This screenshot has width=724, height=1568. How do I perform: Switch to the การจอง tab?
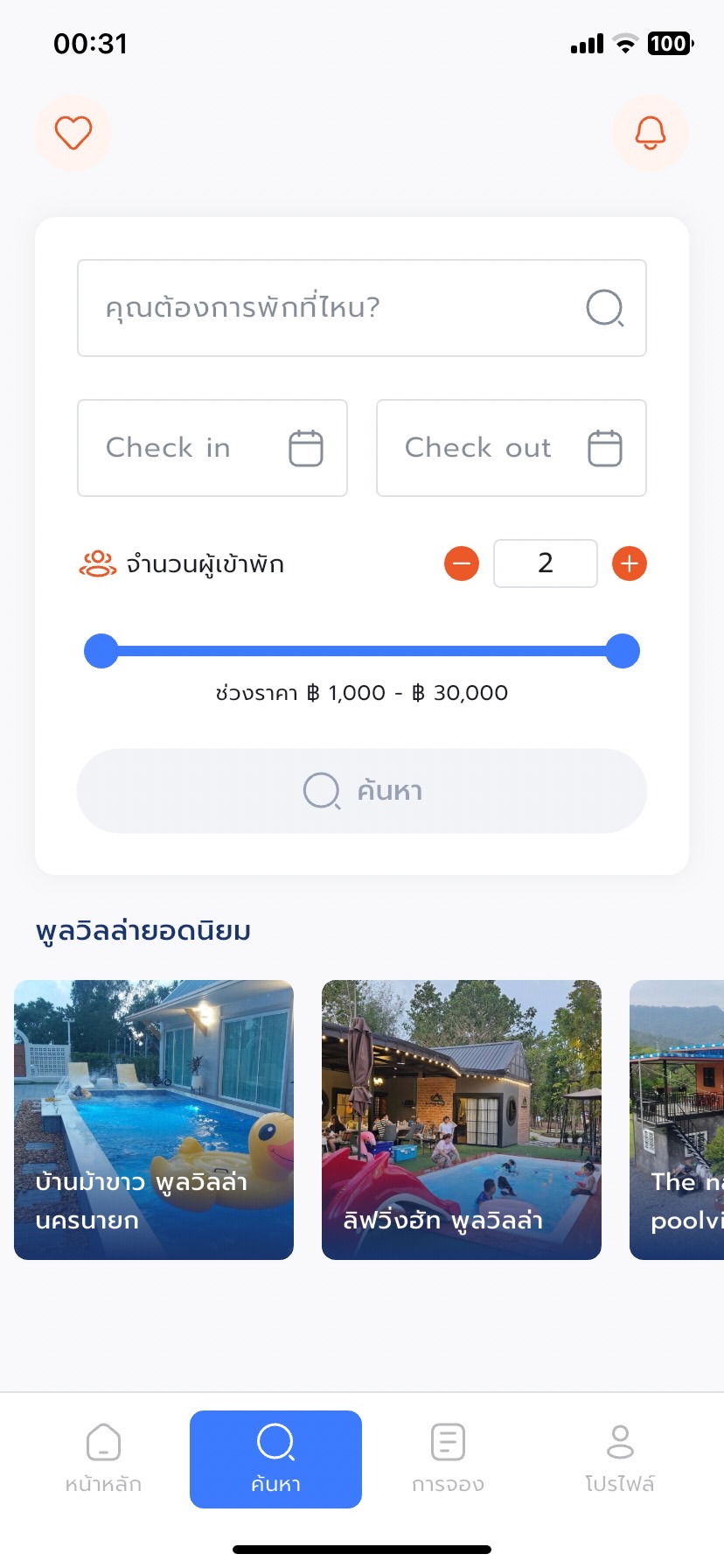448,1459
